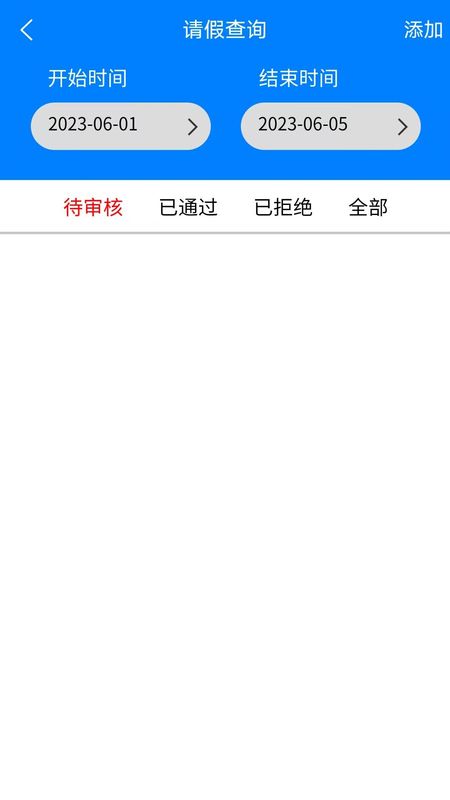The width and height of the screenshot is (450, 800).
Task: Go back using the top-left arrow
Action: [x=27, y=30]
